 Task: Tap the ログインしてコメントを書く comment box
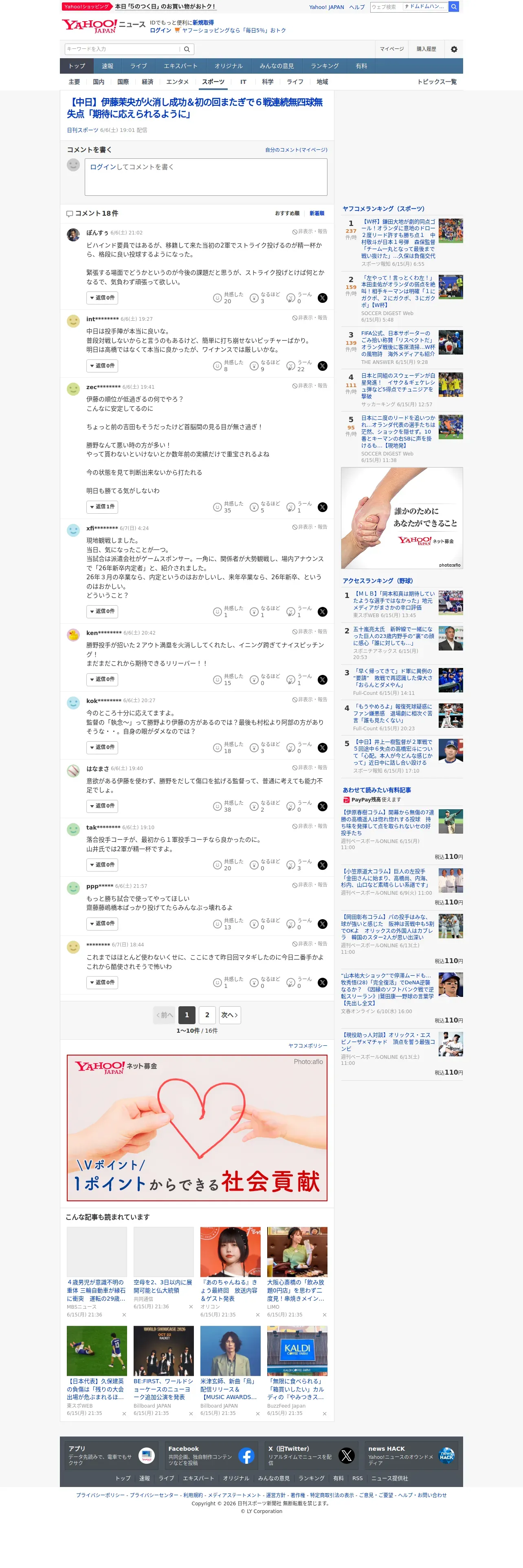pos(206,177)
